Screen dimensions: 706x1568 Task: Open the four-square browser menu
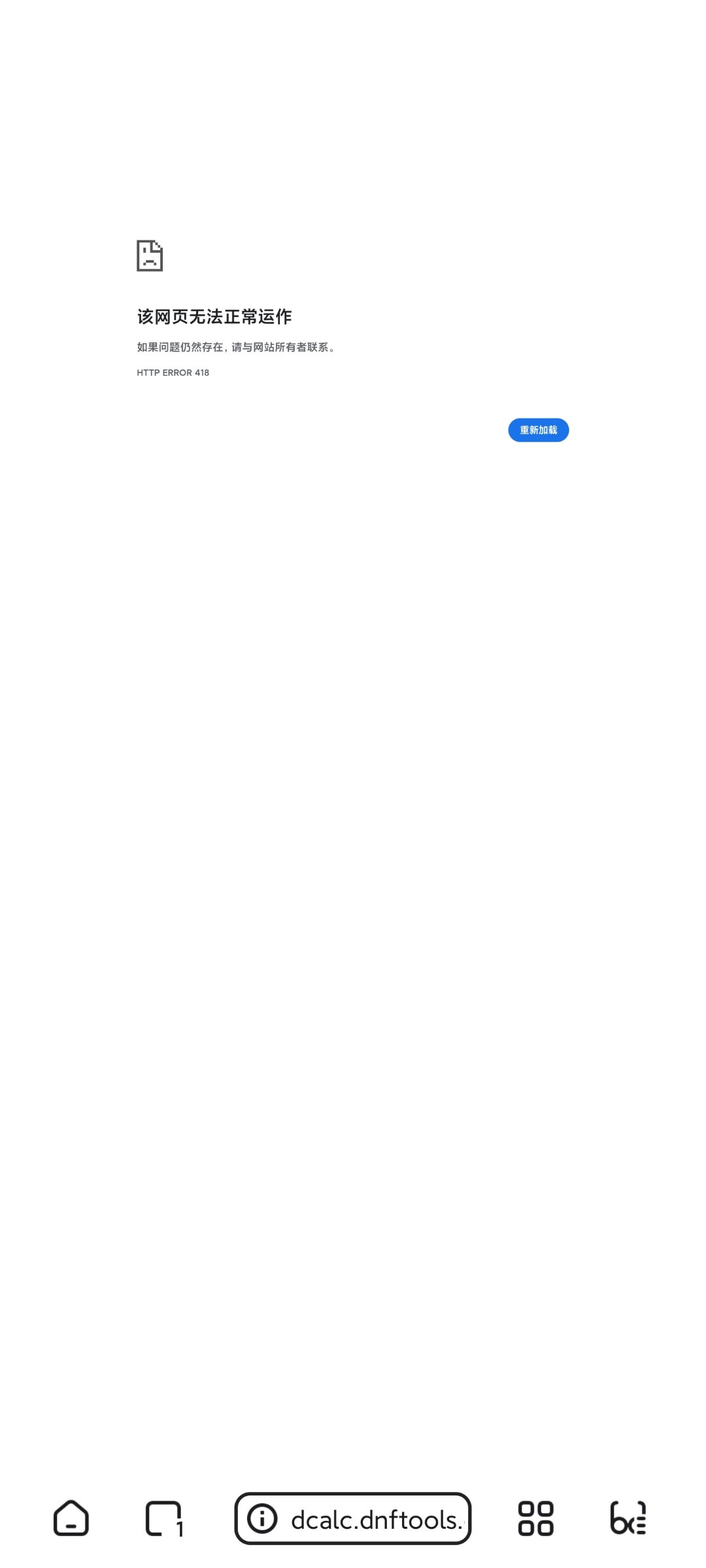[535, 1518]
